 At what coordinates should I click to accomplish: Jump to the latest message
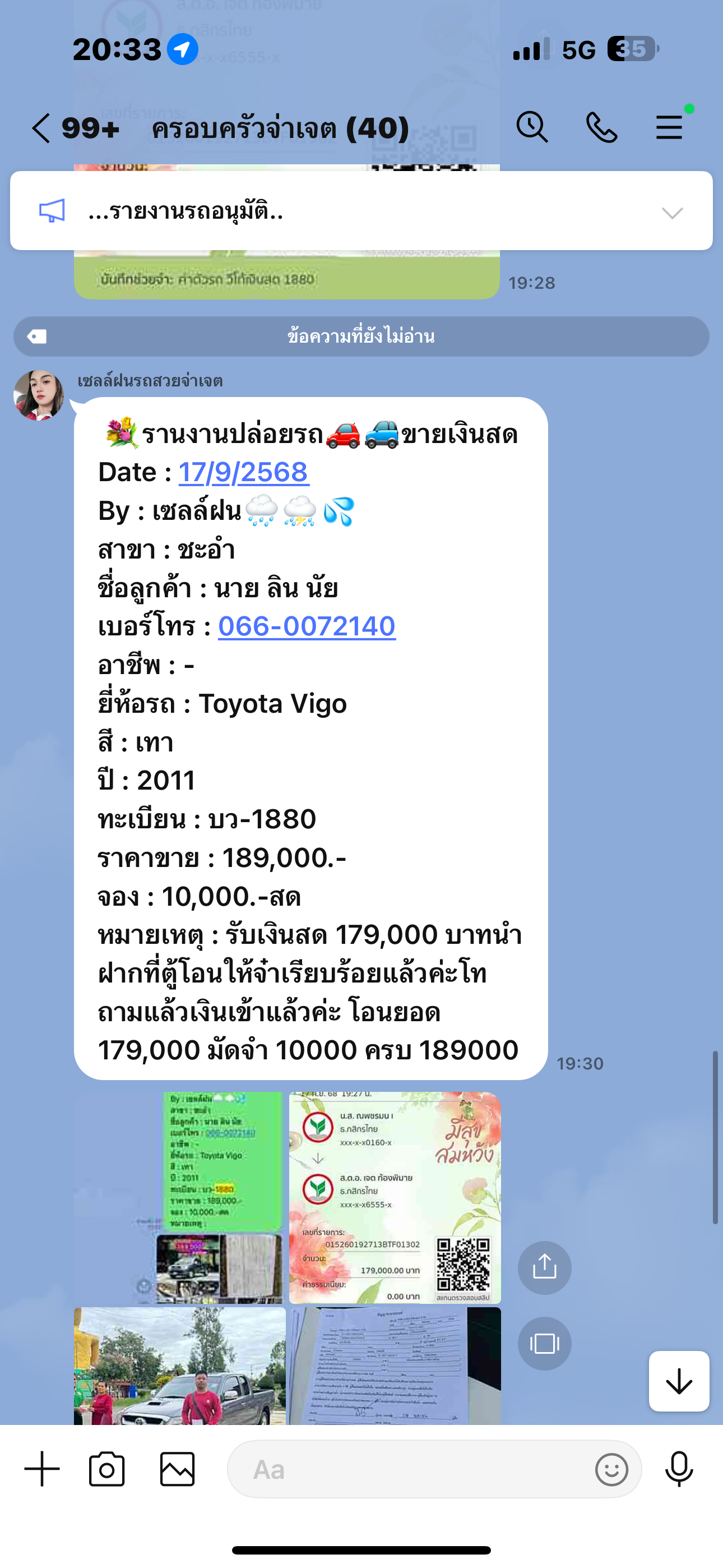(x=679, y=1381)
